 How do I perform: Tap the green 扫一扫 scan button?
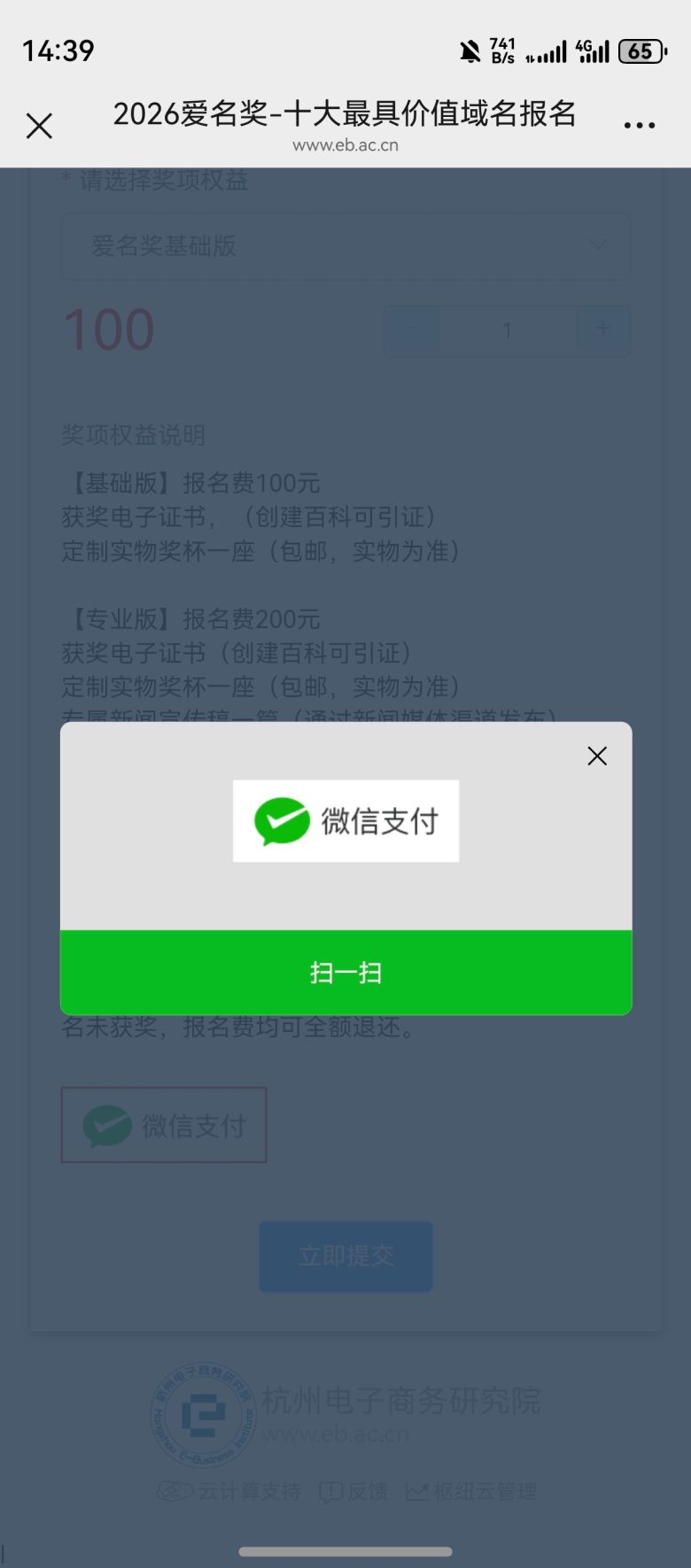point(345,972)
